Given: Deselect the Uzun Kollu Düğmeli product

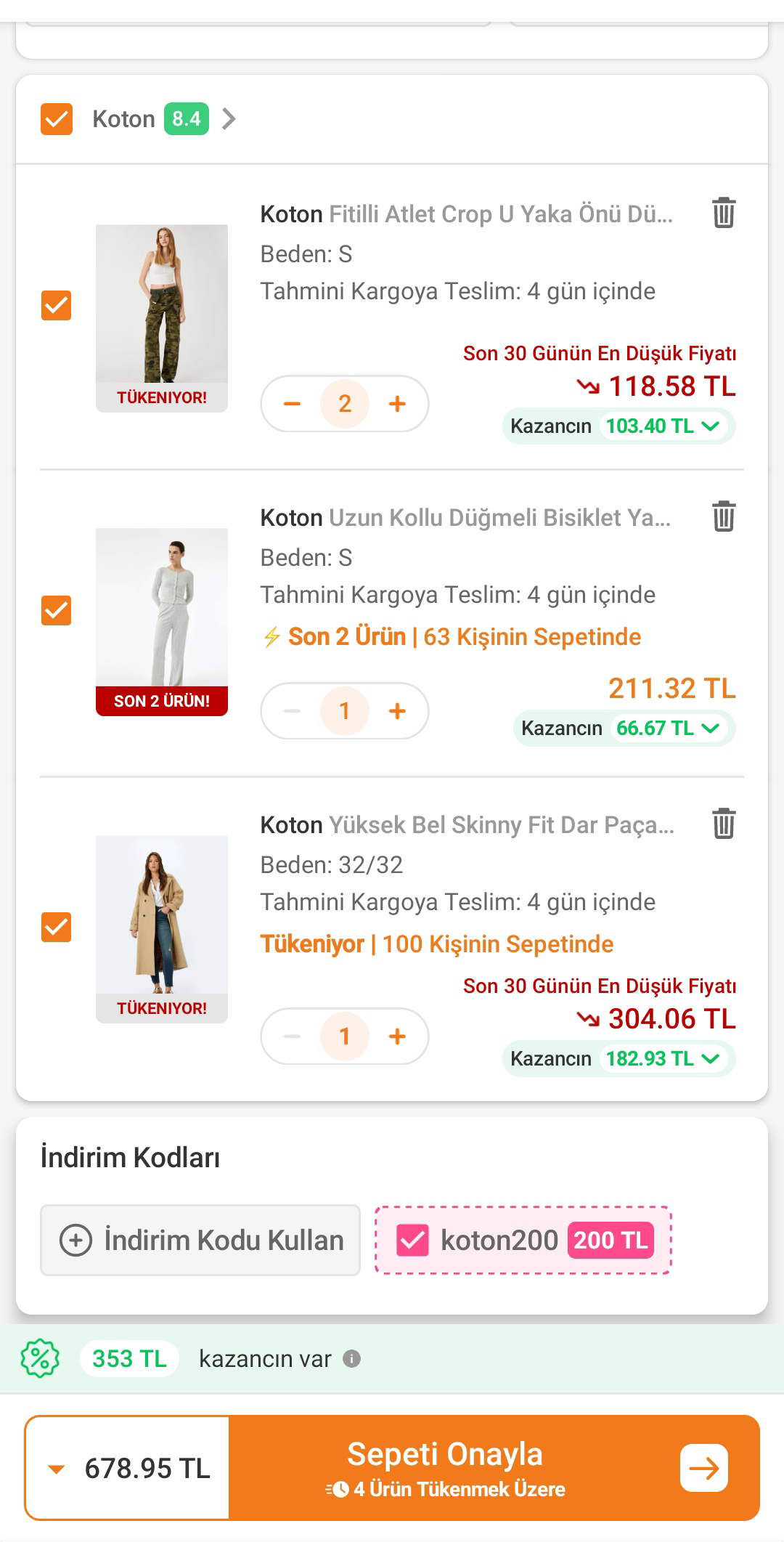Looking at the screenshot, I should coord(57,610).
